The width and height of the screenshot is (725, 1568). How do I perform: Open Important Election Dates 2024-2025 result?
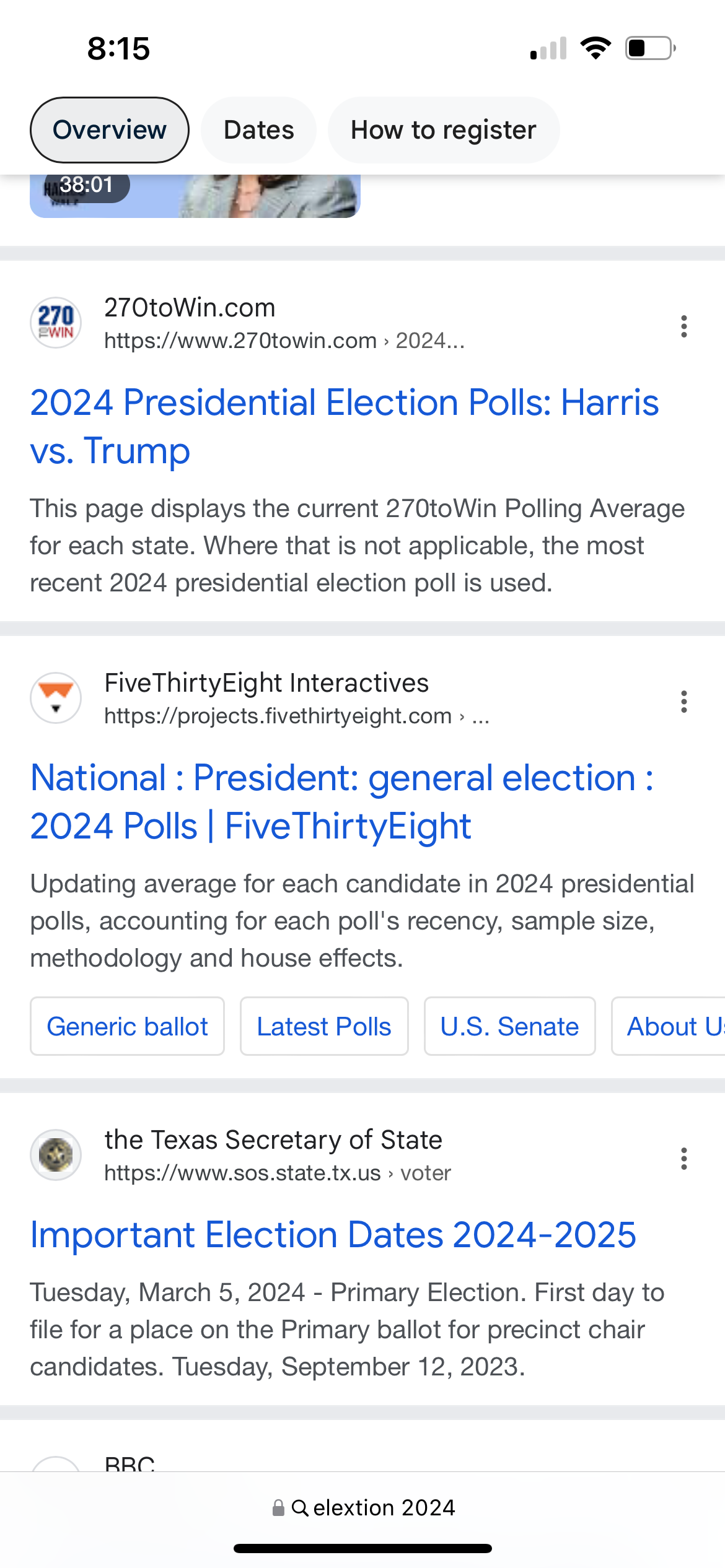pyautogui.click(x=333, y=1235)
